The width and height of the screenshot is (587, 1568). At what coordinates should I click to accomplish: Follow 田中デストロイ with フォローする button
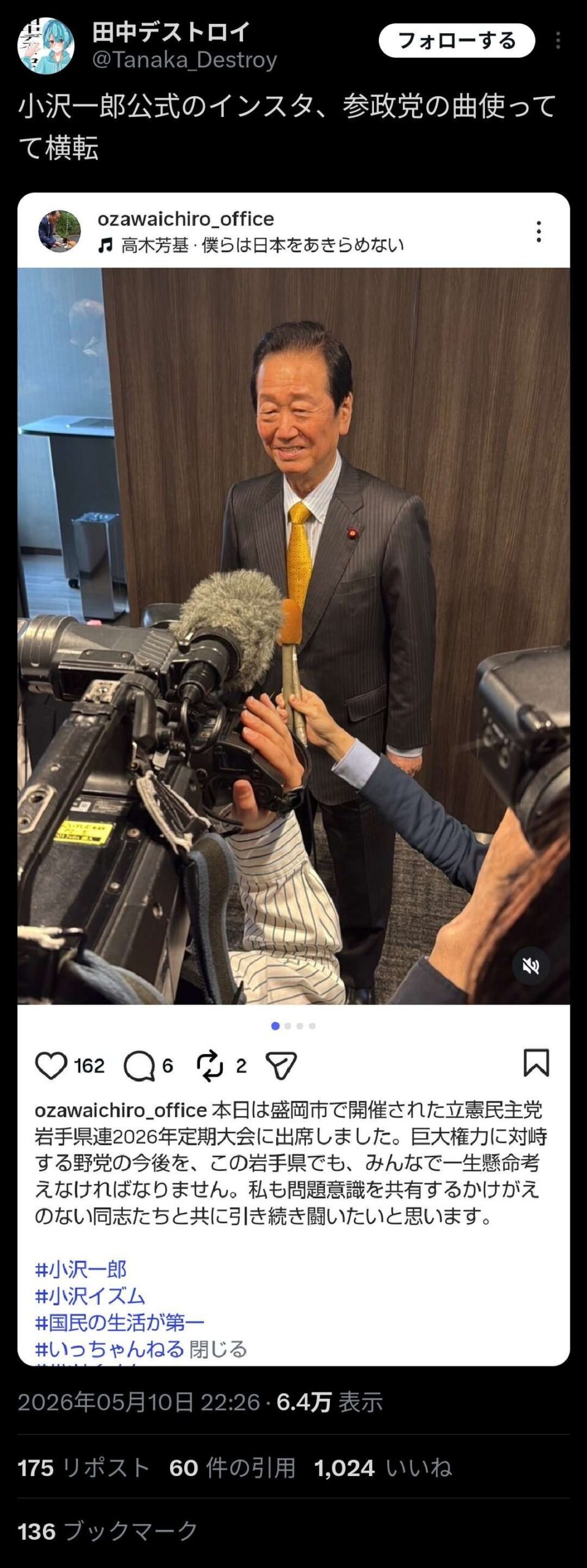[457, 40]
